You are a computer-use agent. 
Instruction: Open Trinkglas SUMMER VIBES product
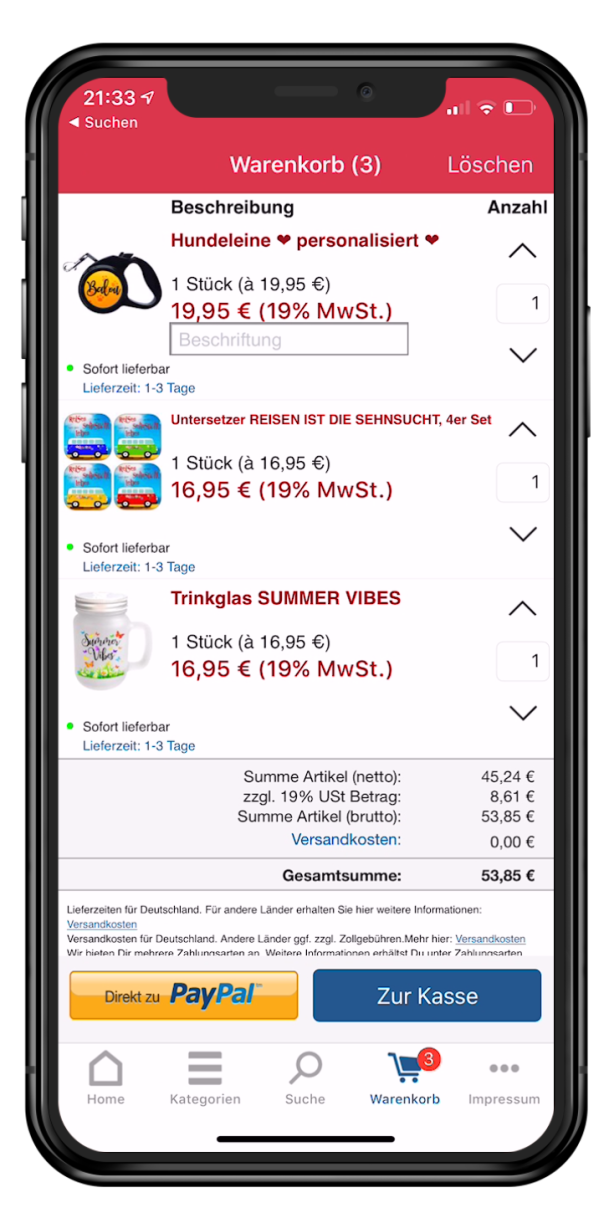click(286, 598)
